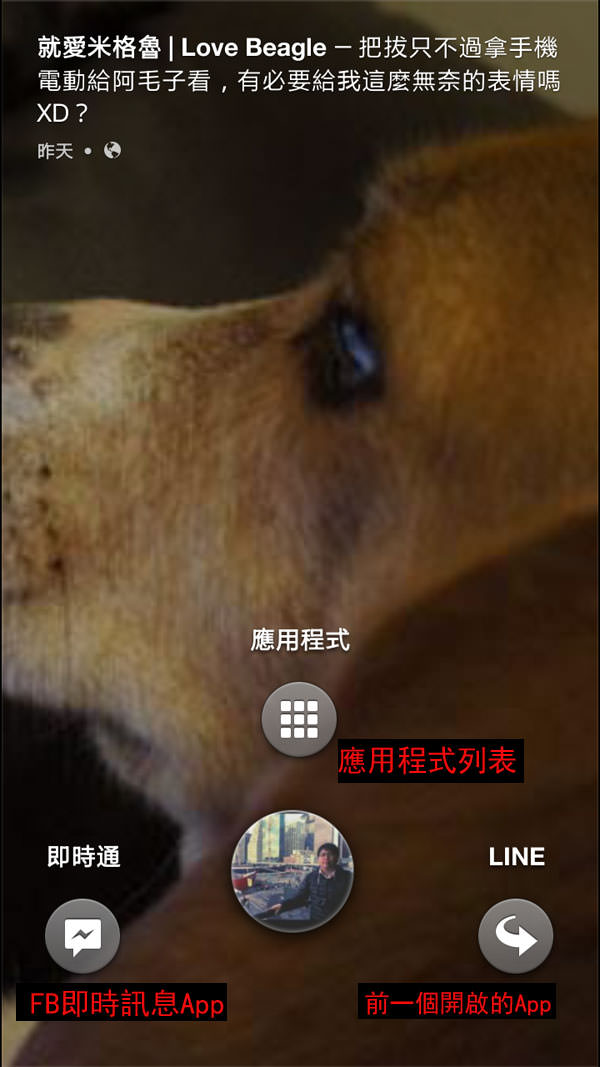
Task: Tap the round profile picture
Action: [x=292, y=871]
